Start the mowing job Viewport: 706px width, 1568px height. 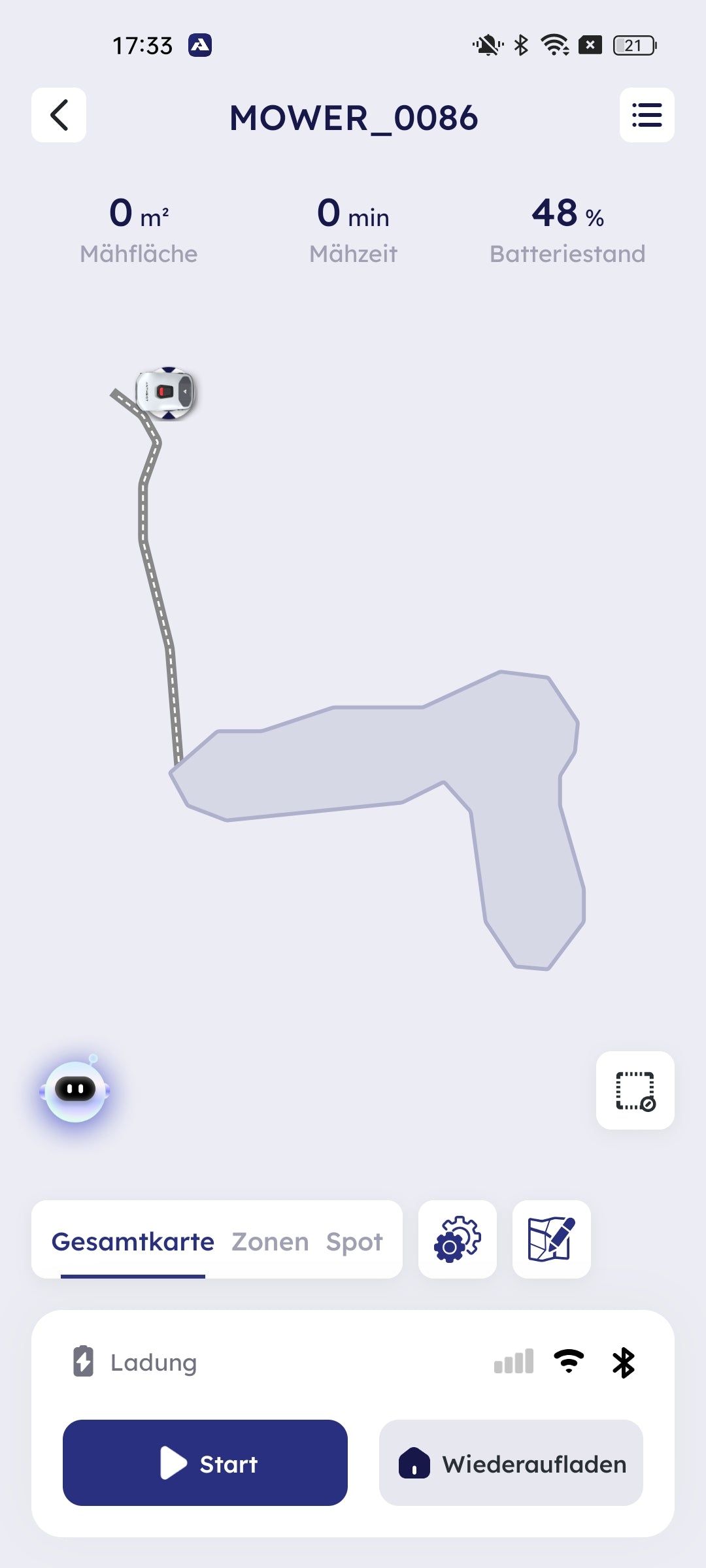click(x=205, y=1463)
